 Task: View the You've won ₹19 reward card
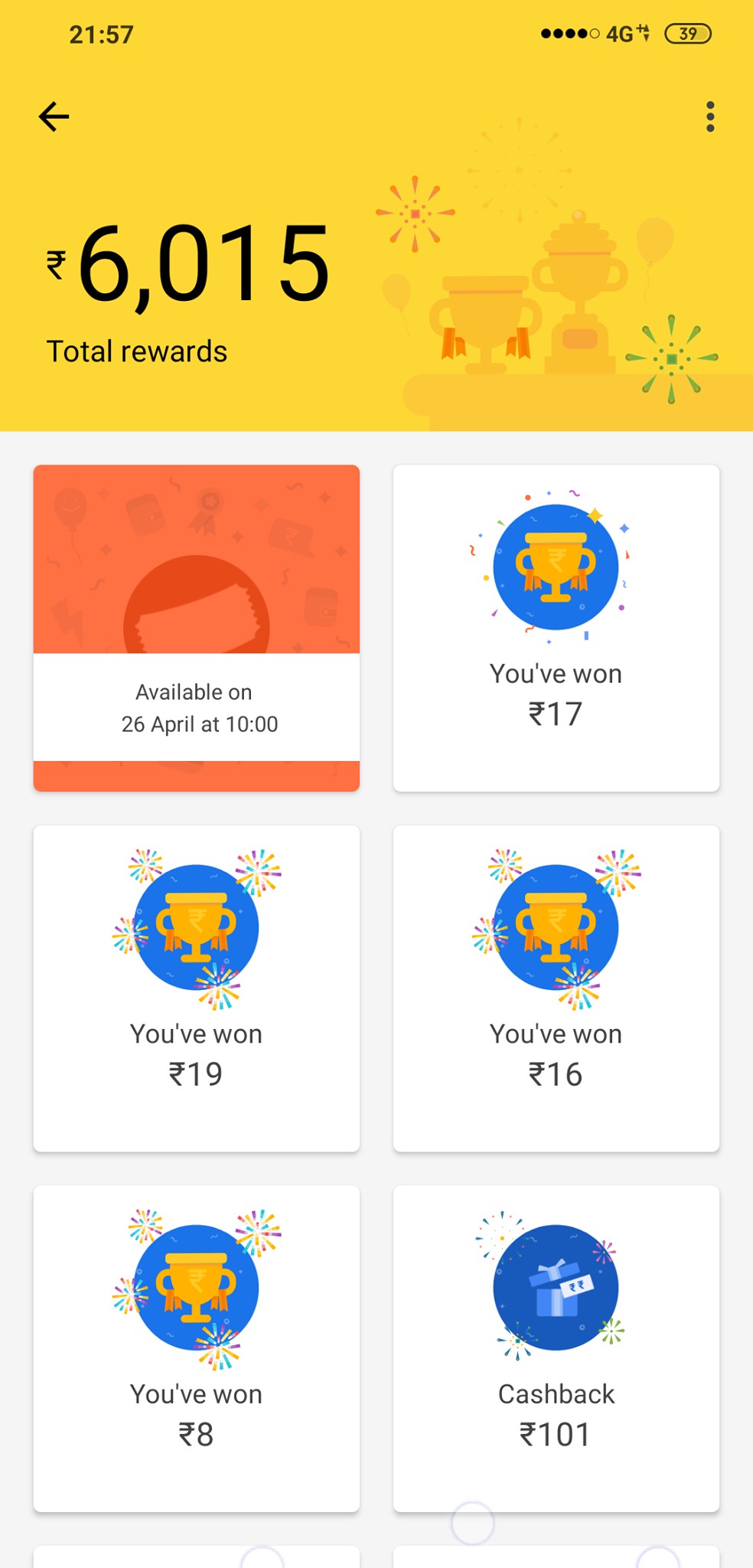[197, 988]
